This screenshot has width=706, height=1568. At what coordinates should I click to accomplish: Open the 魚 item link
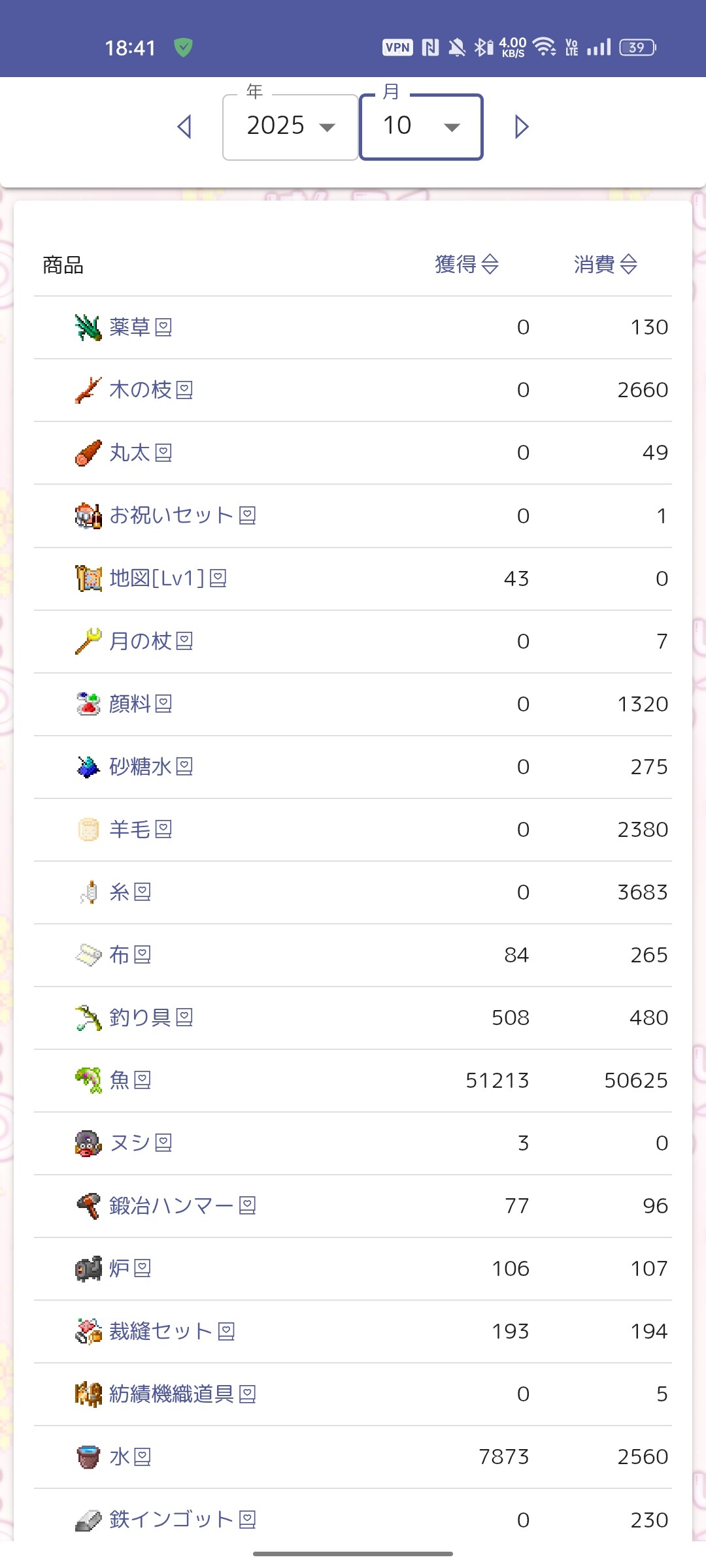coord(129,1080)
